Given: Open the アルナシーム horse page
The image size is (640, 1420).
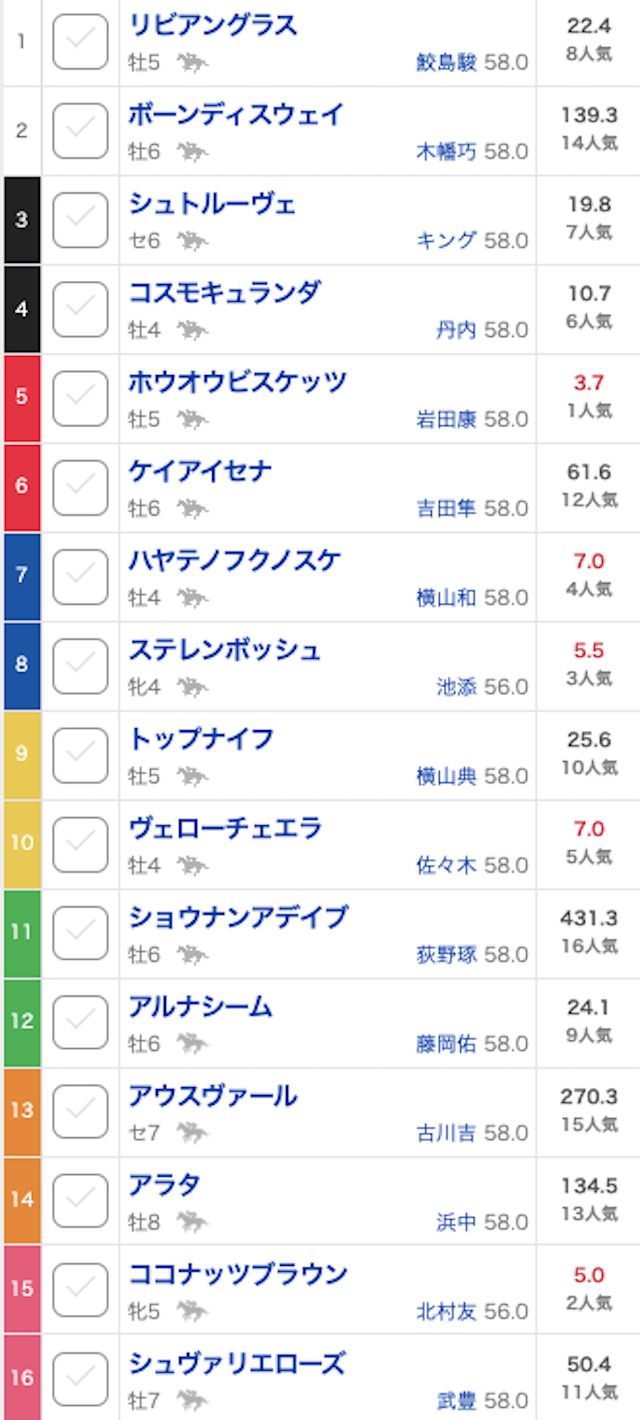Looking at the screenshot, I should [200, 1007].
